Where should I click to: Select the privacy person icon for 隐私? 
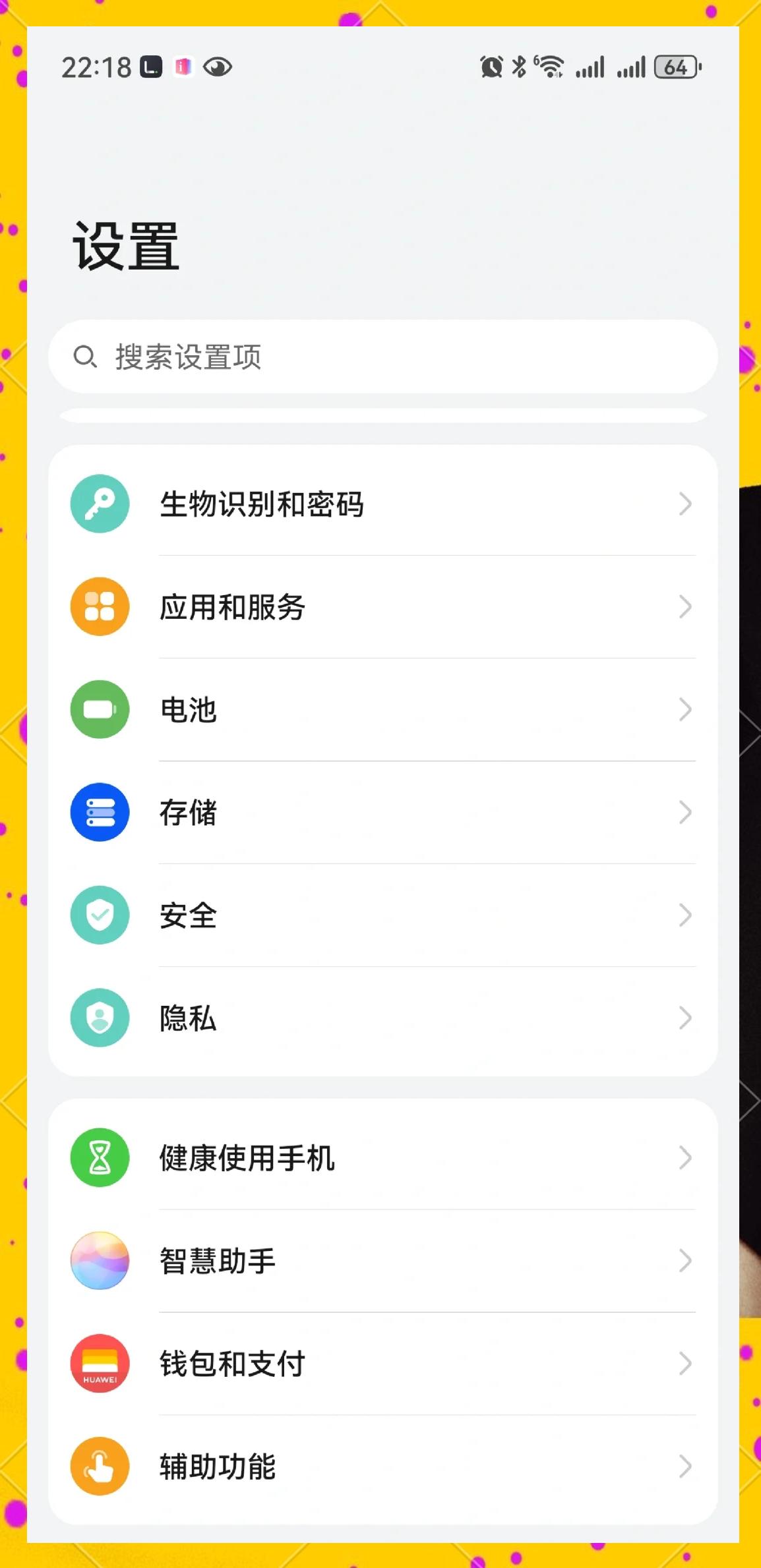pyautogui.click(x=100, y=1018)
